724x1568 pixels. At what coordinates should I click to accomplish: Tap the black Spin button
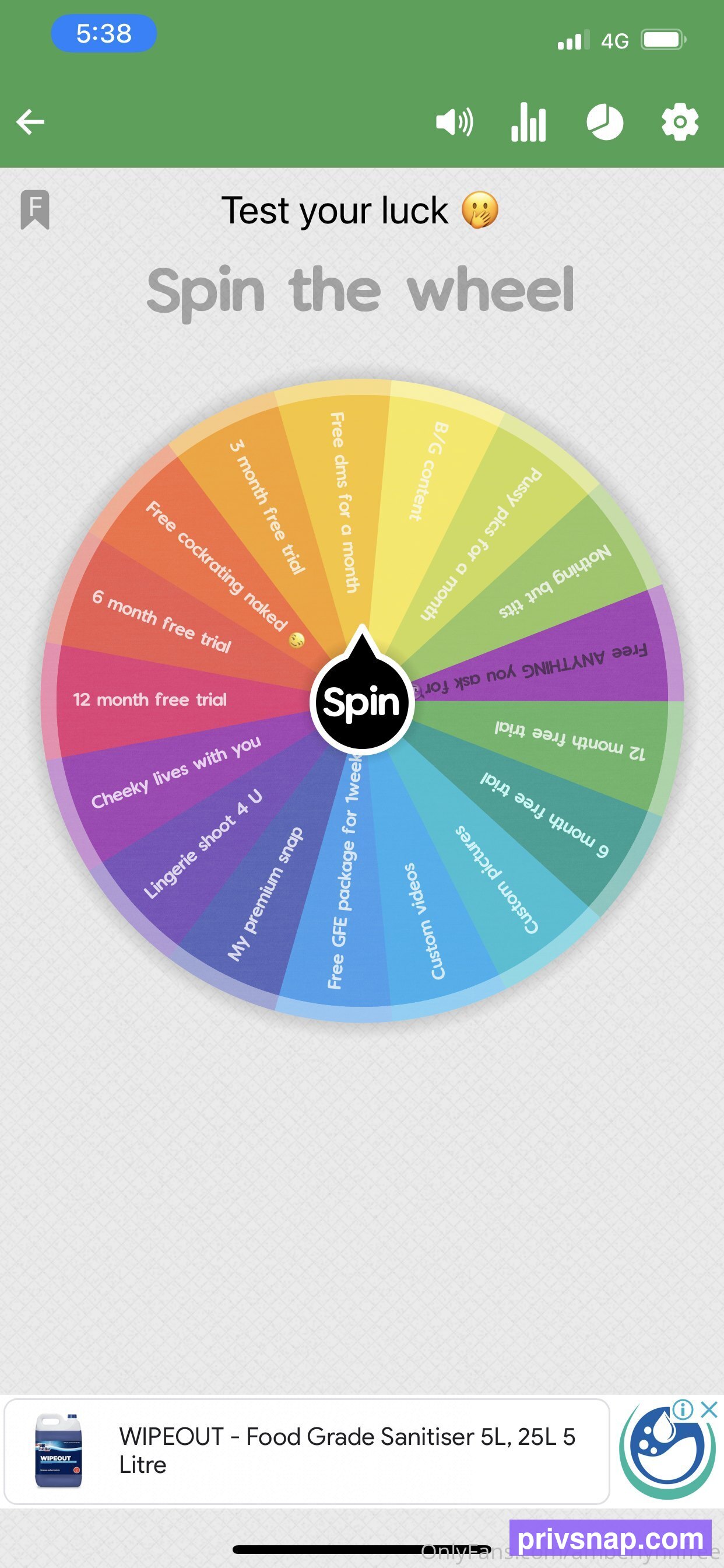(x=362, y=701)
